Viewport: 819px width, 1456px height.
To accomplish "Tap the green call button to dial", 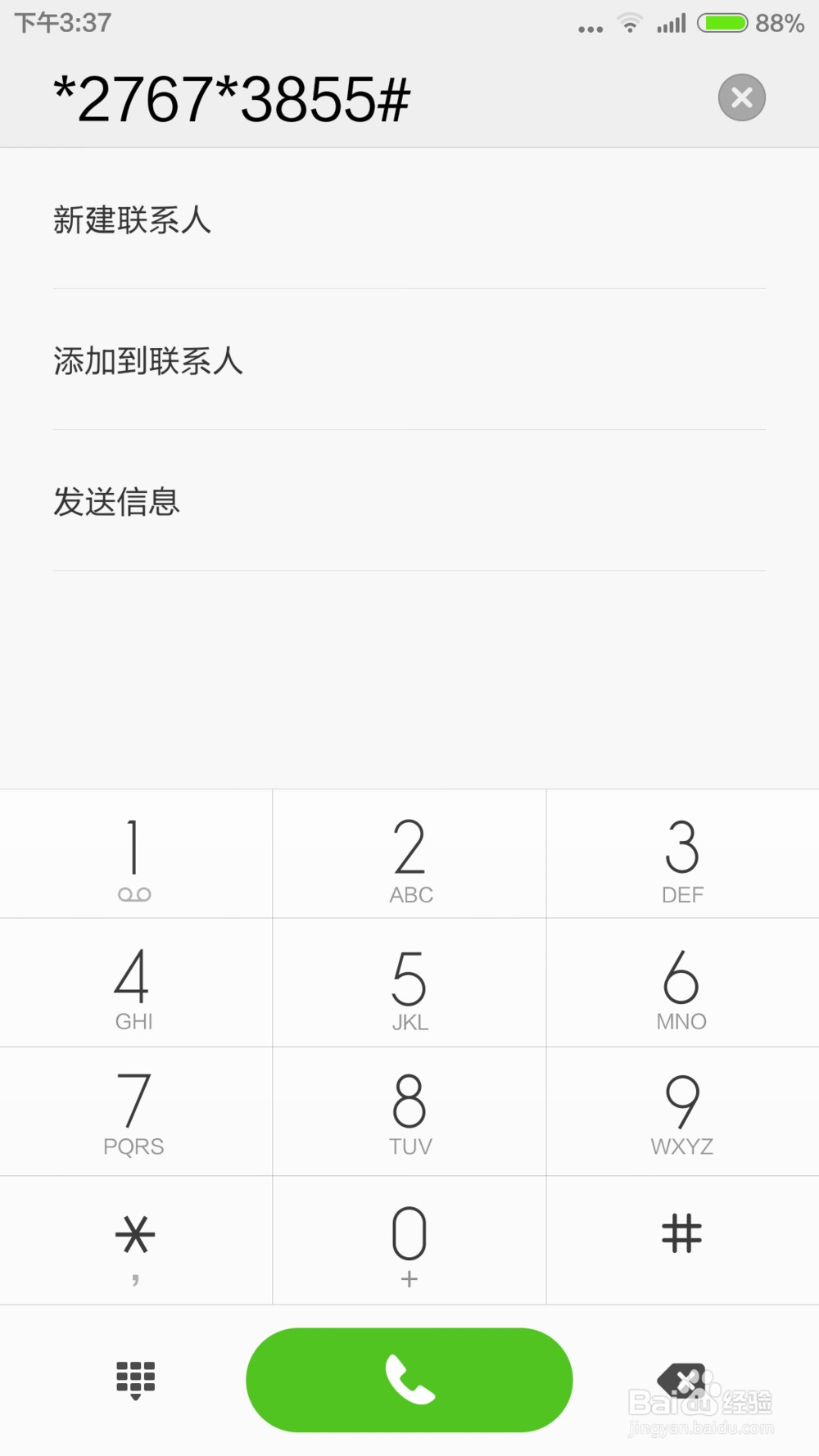I will (x=409, y=1379).
